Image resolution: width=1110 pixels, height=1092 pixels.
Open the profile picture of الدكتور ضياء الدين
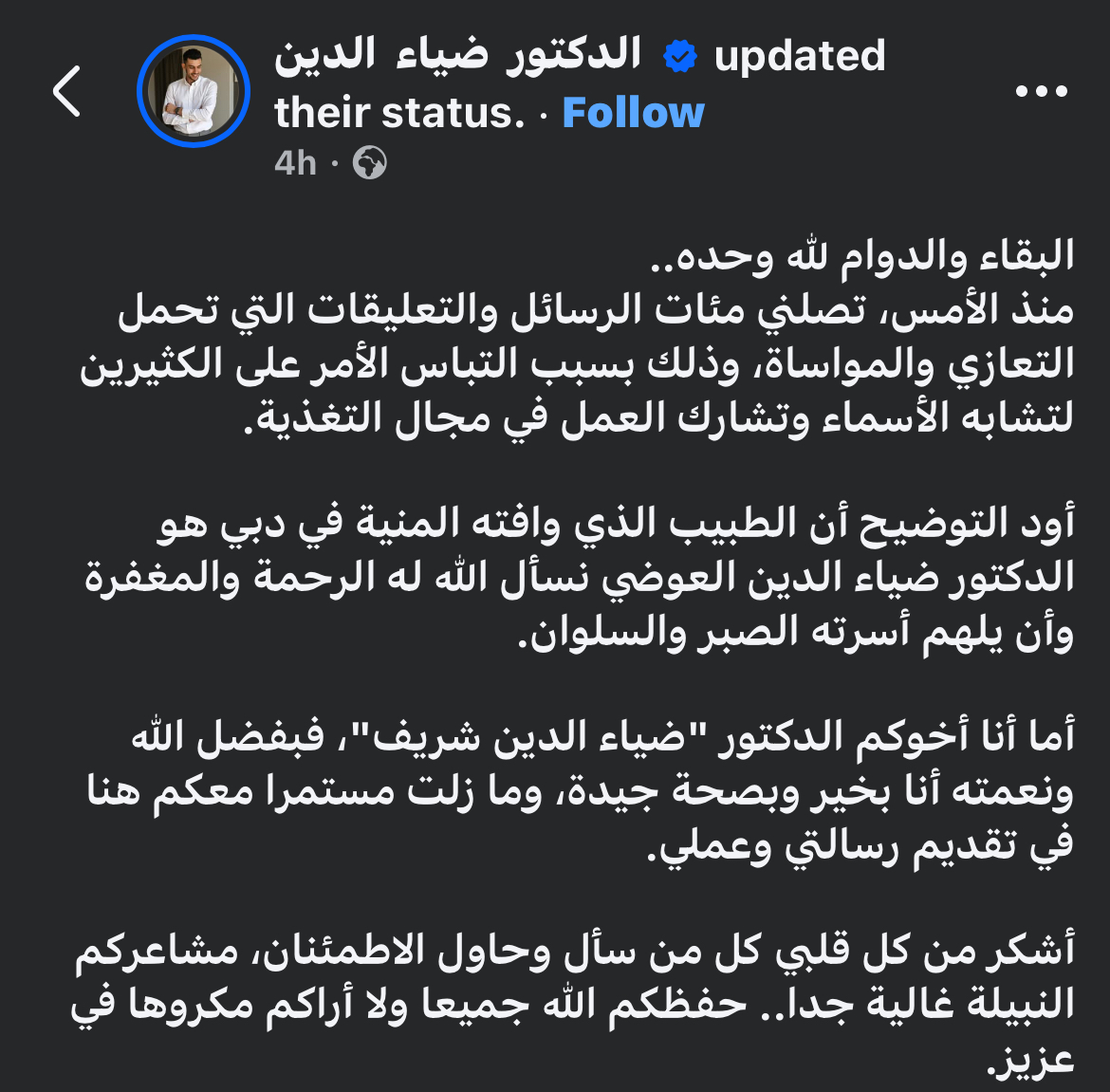(x=194, y=92)
